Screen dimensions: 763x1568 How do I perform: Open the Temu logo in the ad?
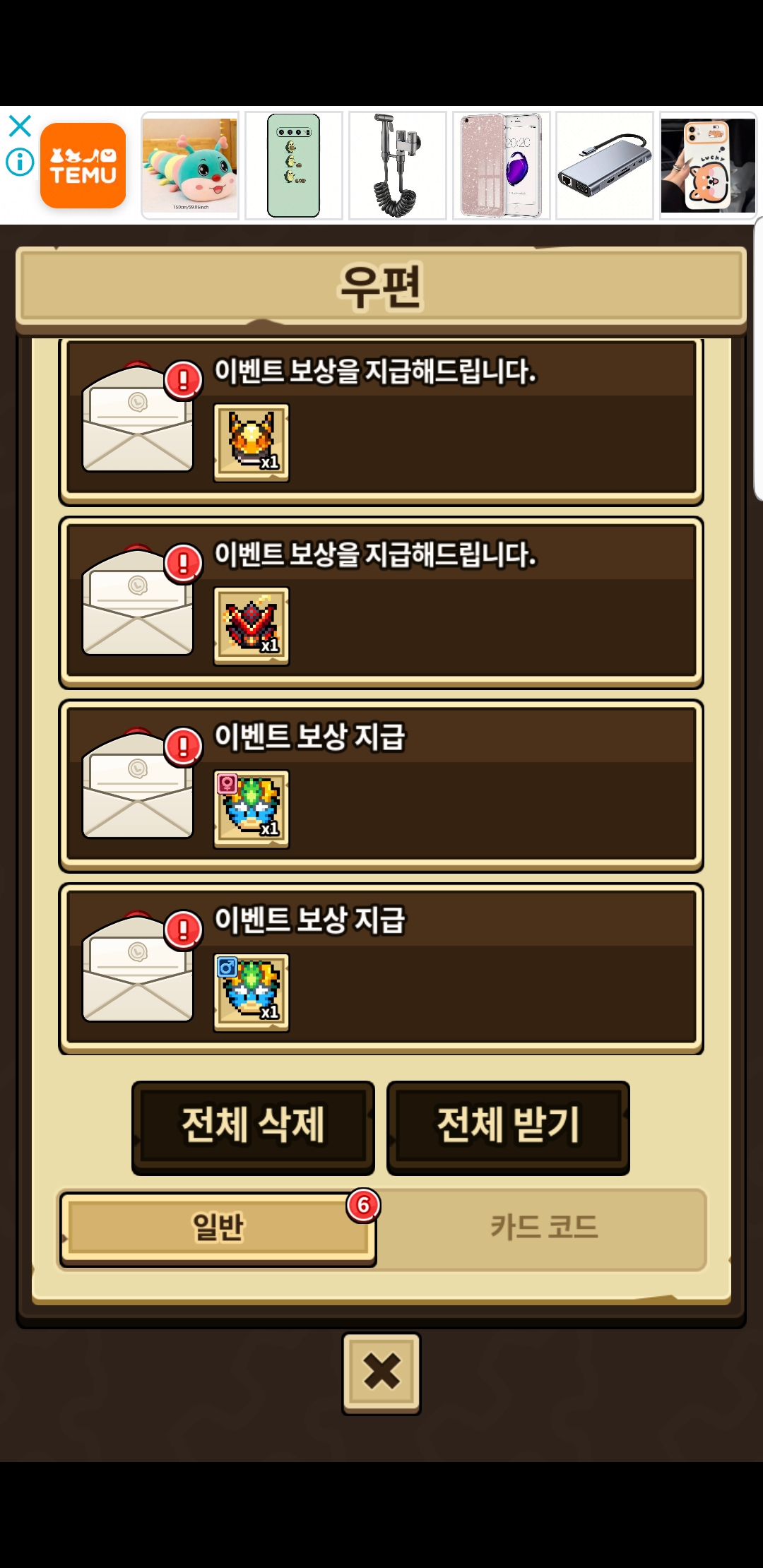pos(83,165)
